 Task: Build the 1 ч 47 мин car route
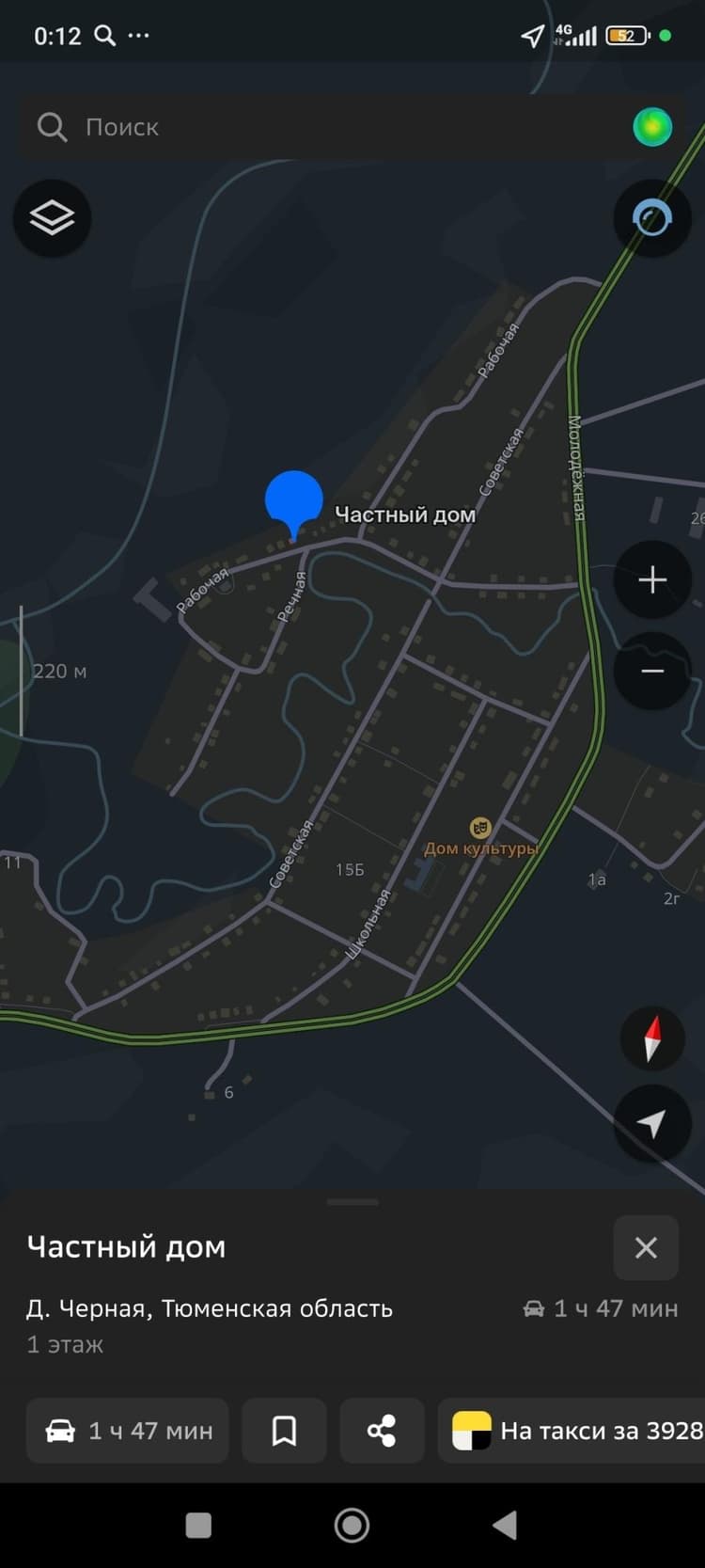128,1431
